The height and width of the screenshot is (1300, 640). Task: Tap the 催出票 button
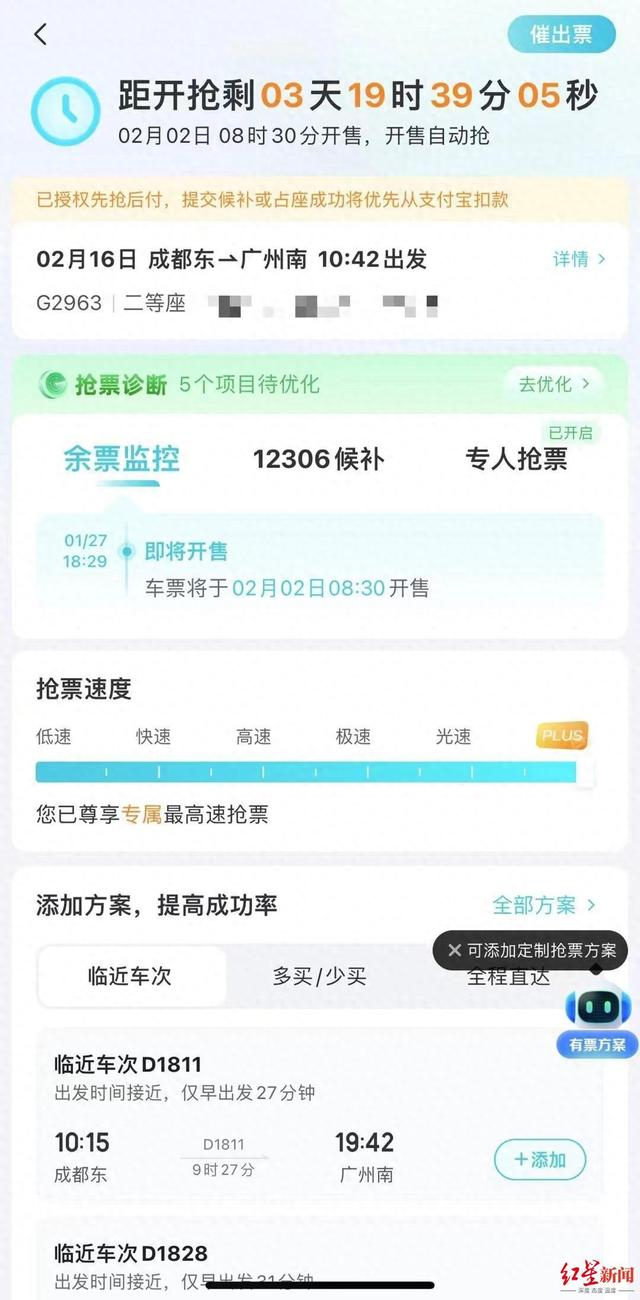pyautogui.click(x=561, y=34)
